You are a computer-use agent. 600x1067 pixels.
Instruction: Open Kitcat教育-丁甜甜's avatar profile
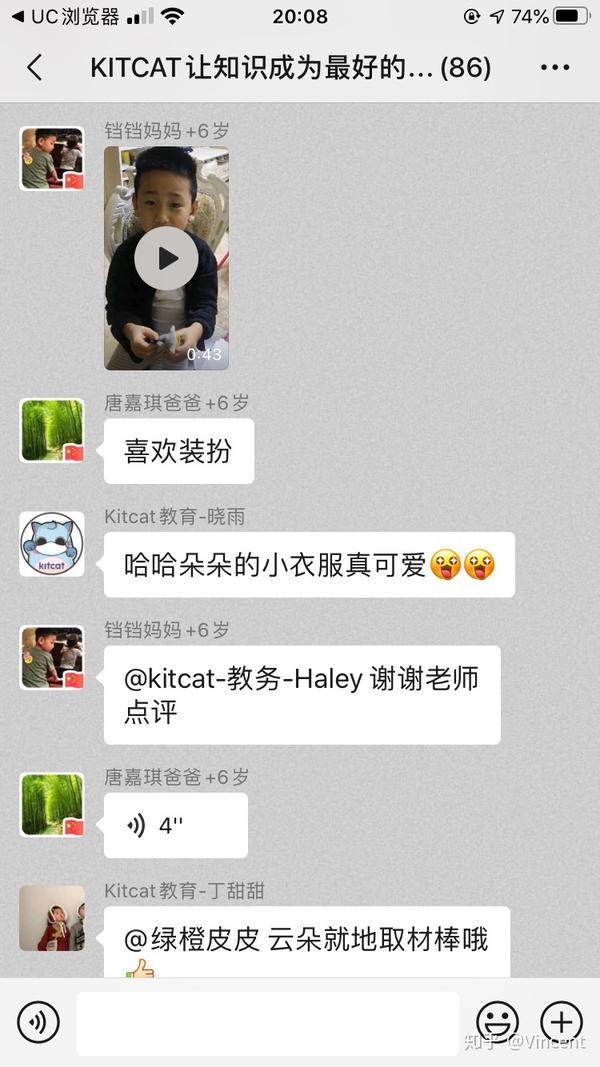[52, 918]
